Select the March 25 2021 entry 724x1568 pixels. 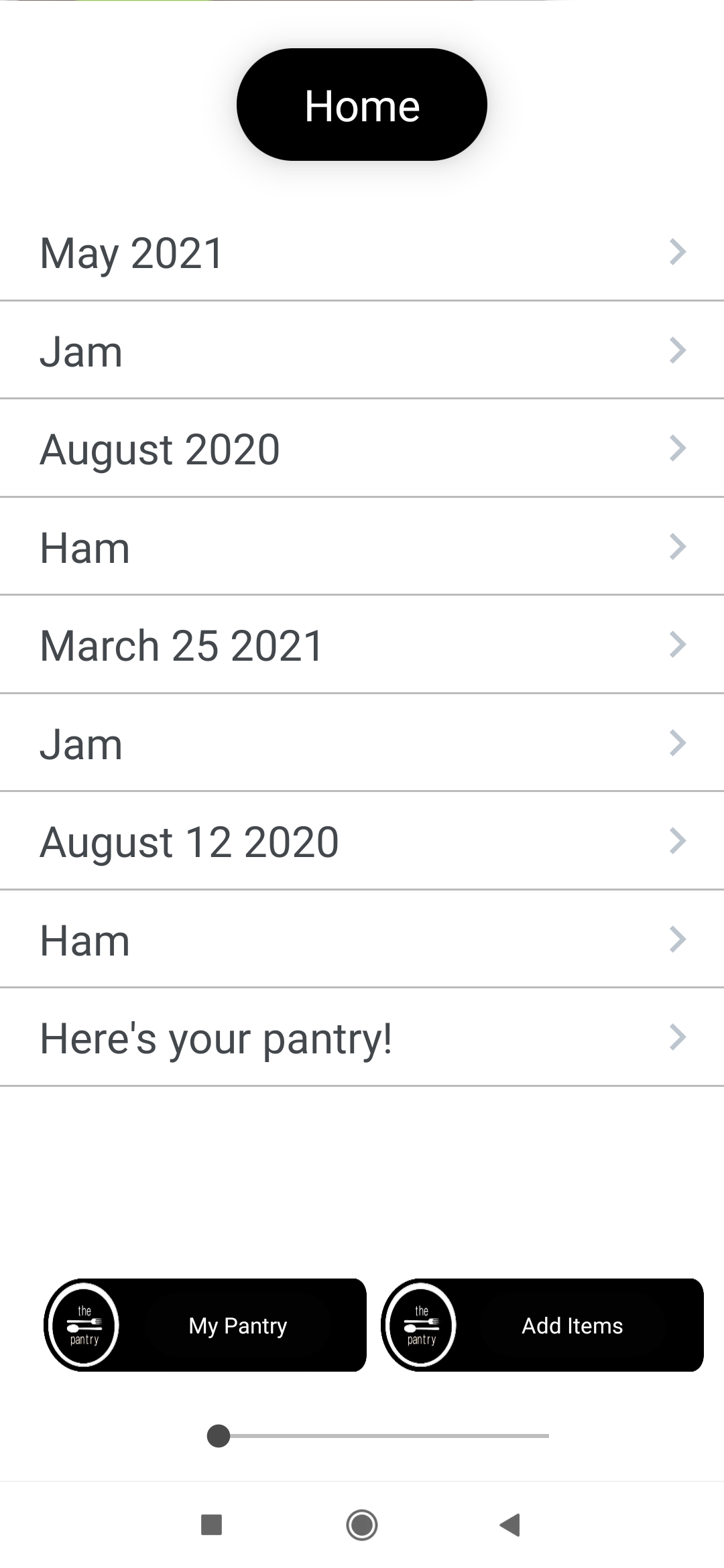pyautogui.click(x=362, y=645)
